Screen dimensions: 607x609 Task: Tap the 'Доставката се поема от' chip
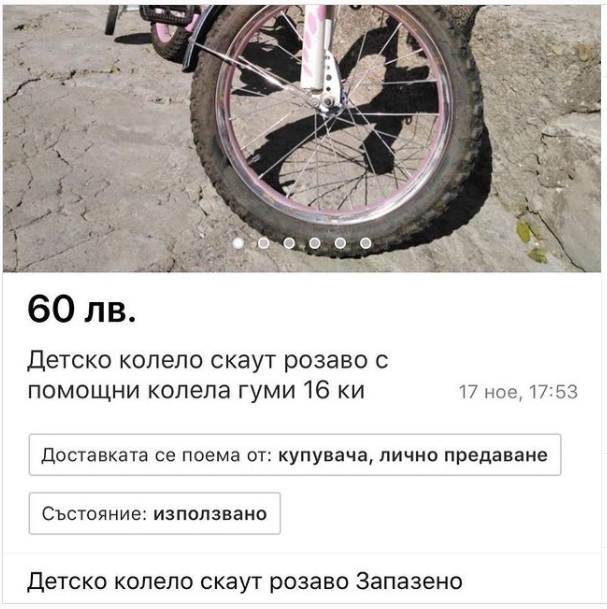pos(294,455)
